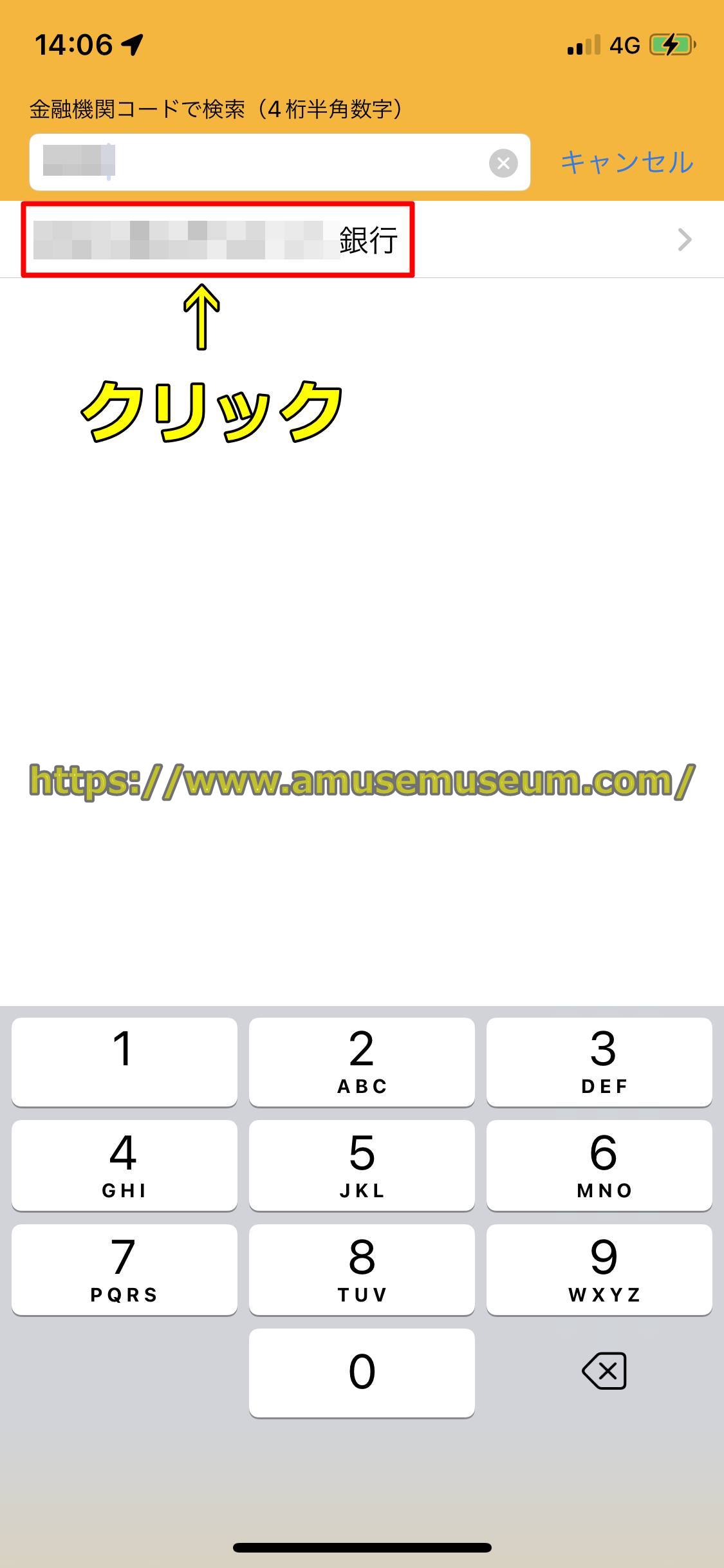
Task: Tap the 7 key on the keypad
Action: point(124,1269)
